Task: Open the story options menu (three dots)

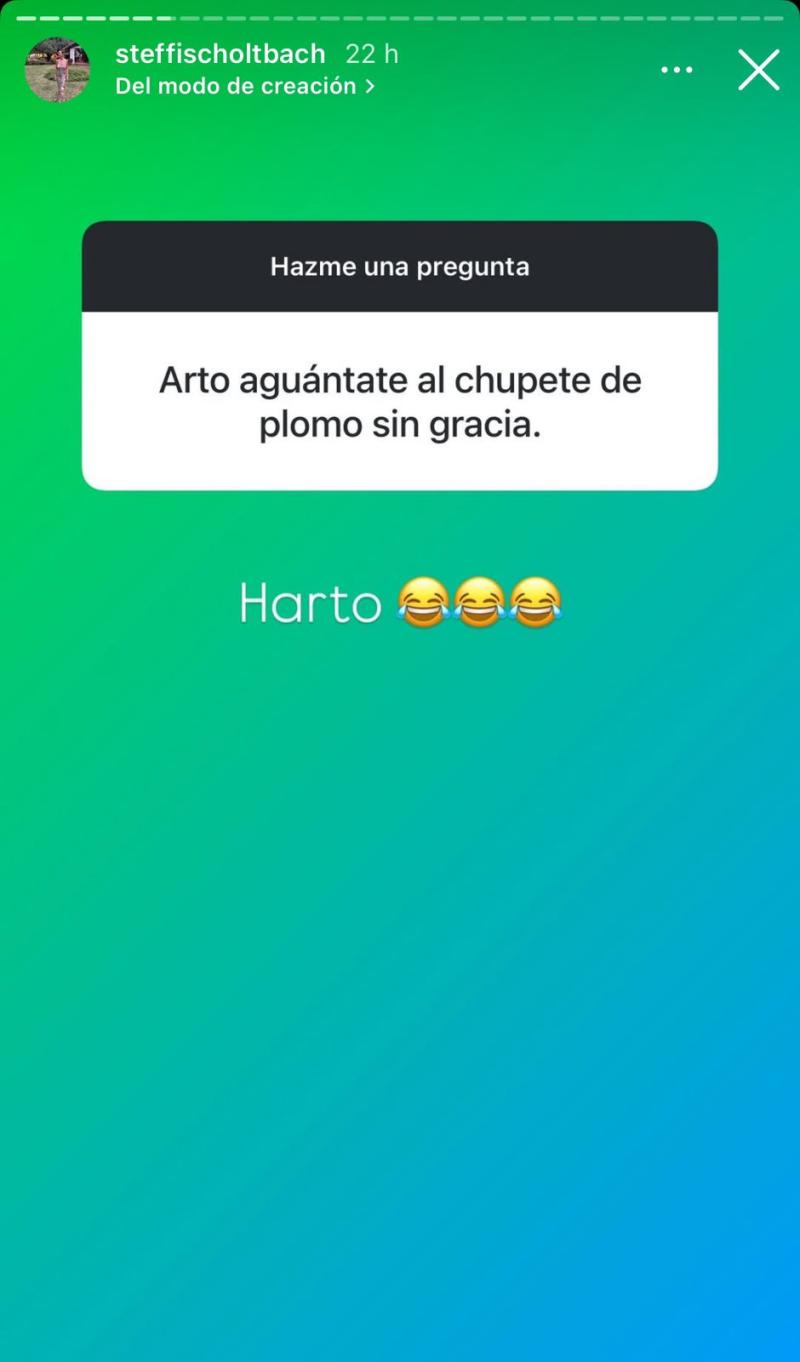Action: (x=677, y=69)
